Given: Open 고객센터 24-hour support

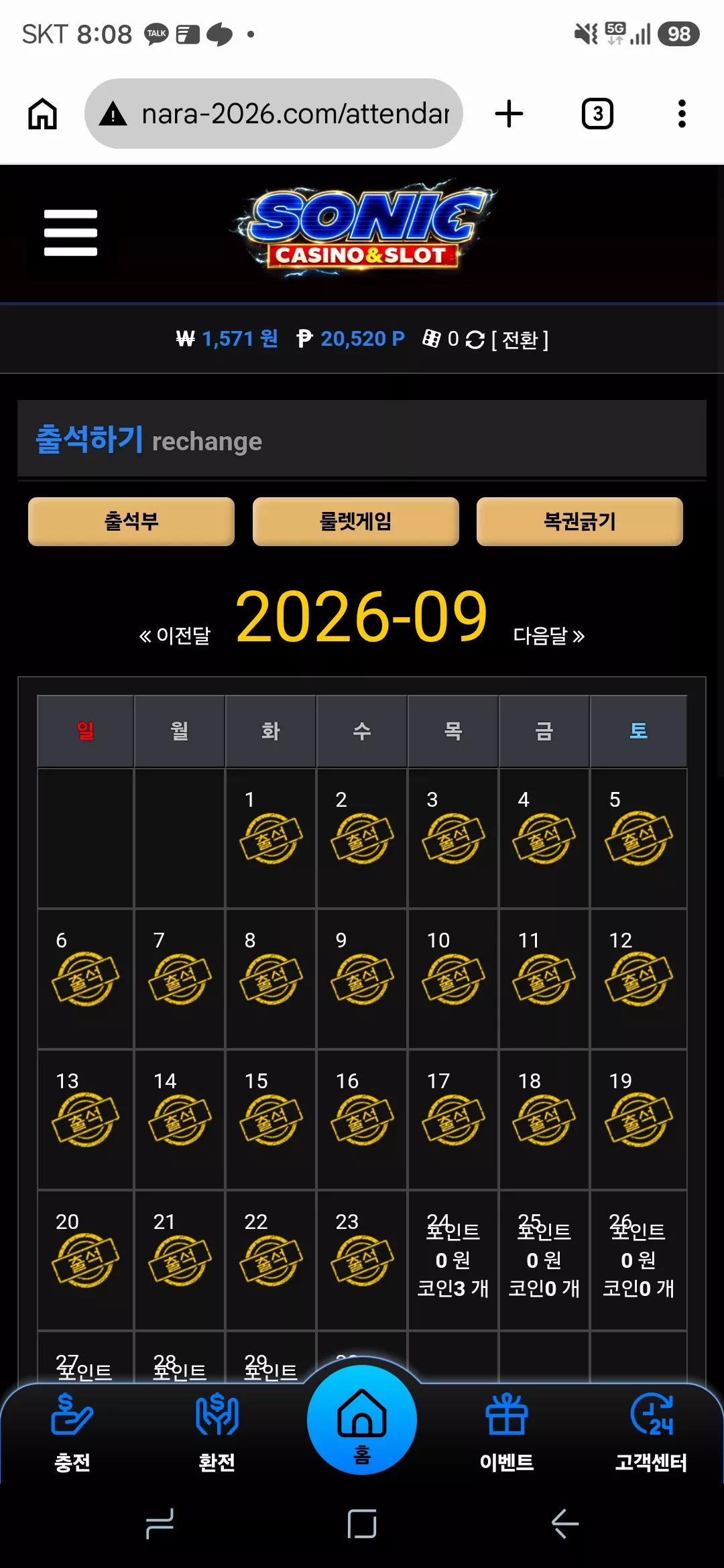Looking at the screenshot, I should (652, 1432).
